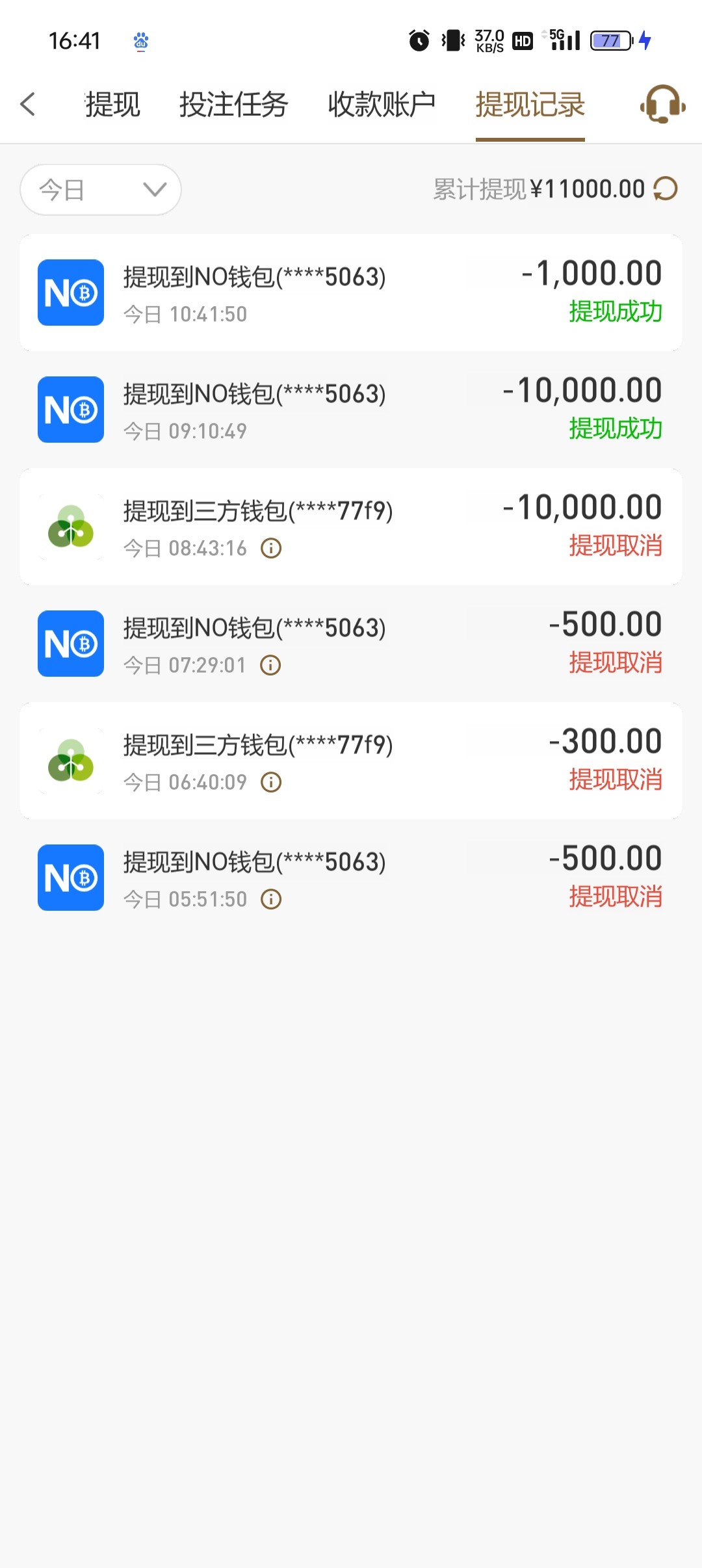This screenshot has height=1568, width=702.
Task: Refresh the 累计提现 total
Action: pyautogui.click(x=666, y=189)
